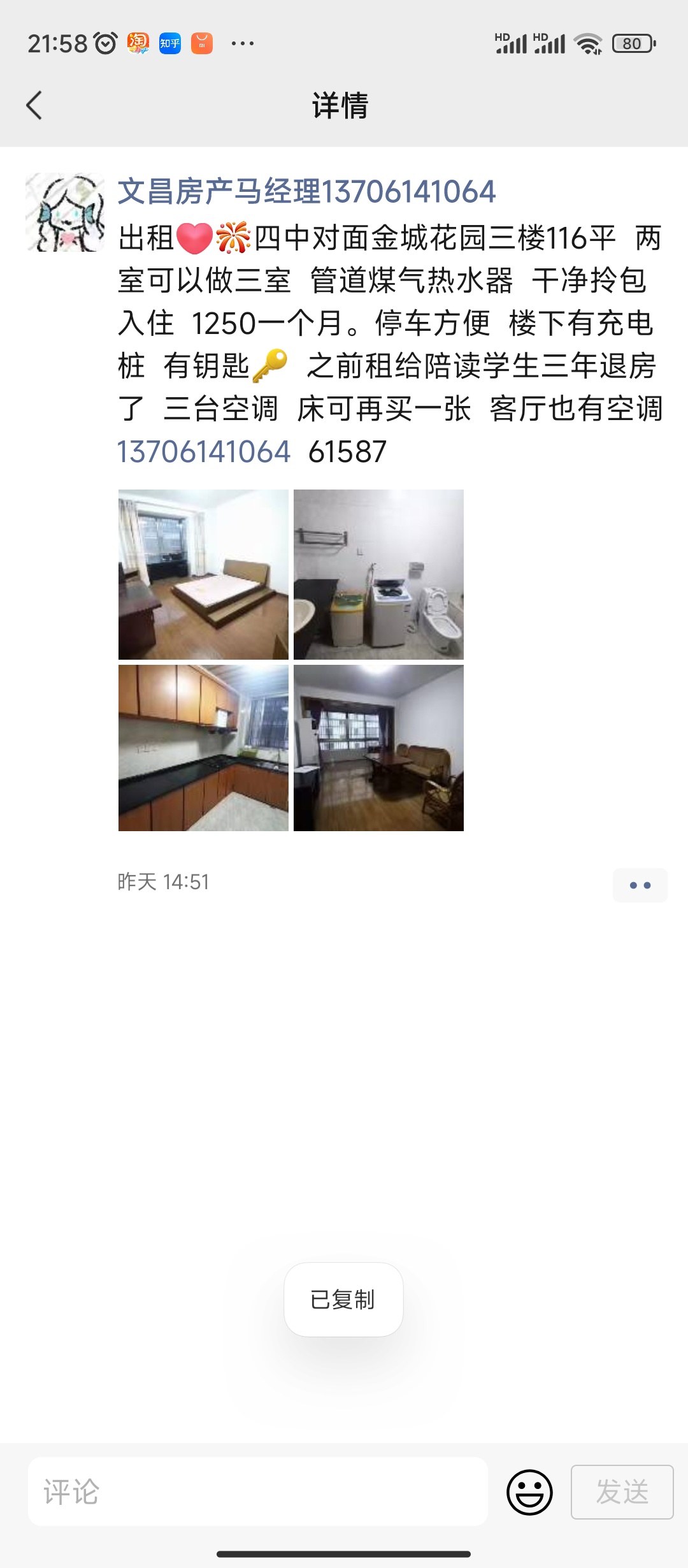View the bedroom photo
This screenshot has width=688, height=1568.
203,574
